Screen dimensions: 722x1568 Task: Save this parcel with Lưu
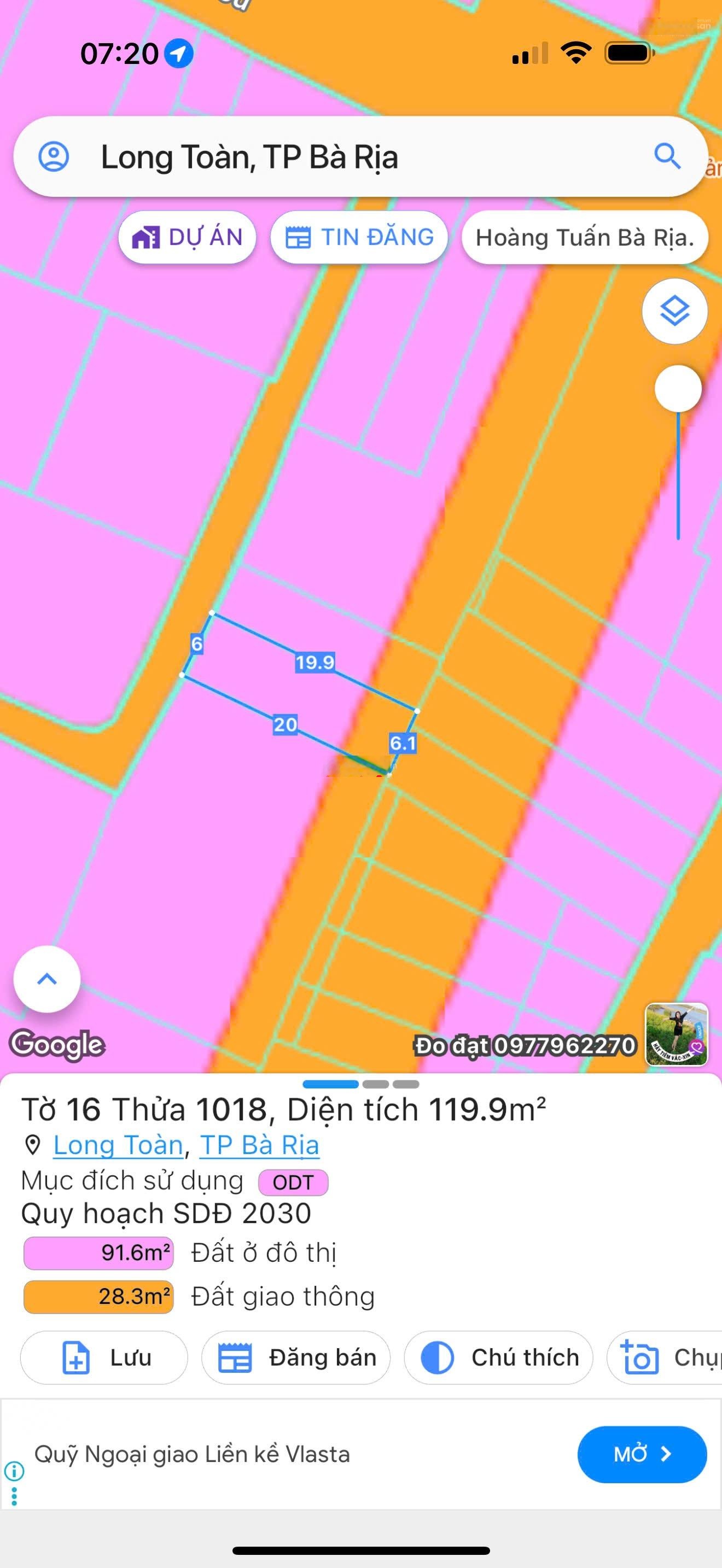coord(104,1358)
